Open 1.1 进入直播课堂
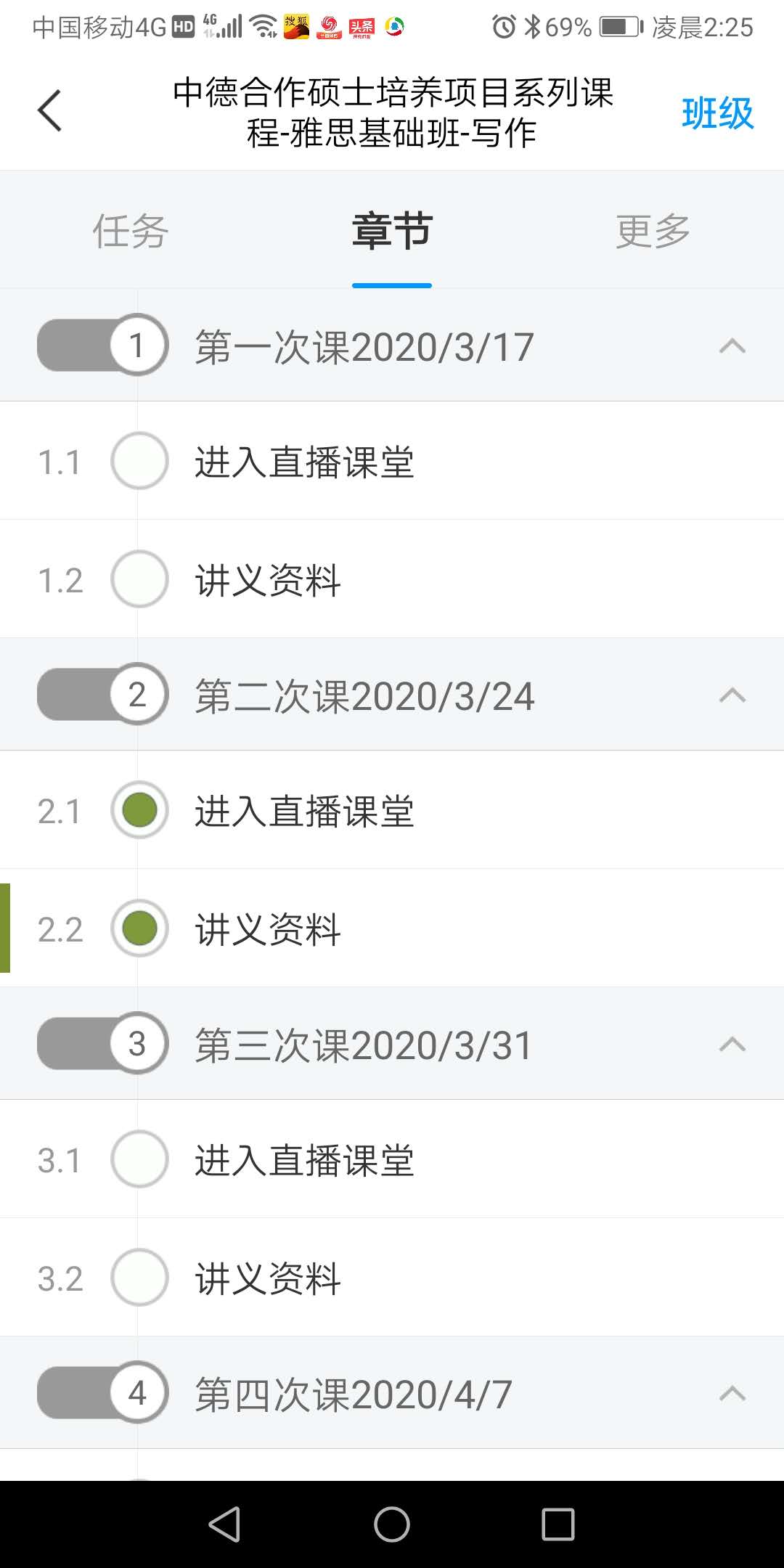 tap(392, 461)
